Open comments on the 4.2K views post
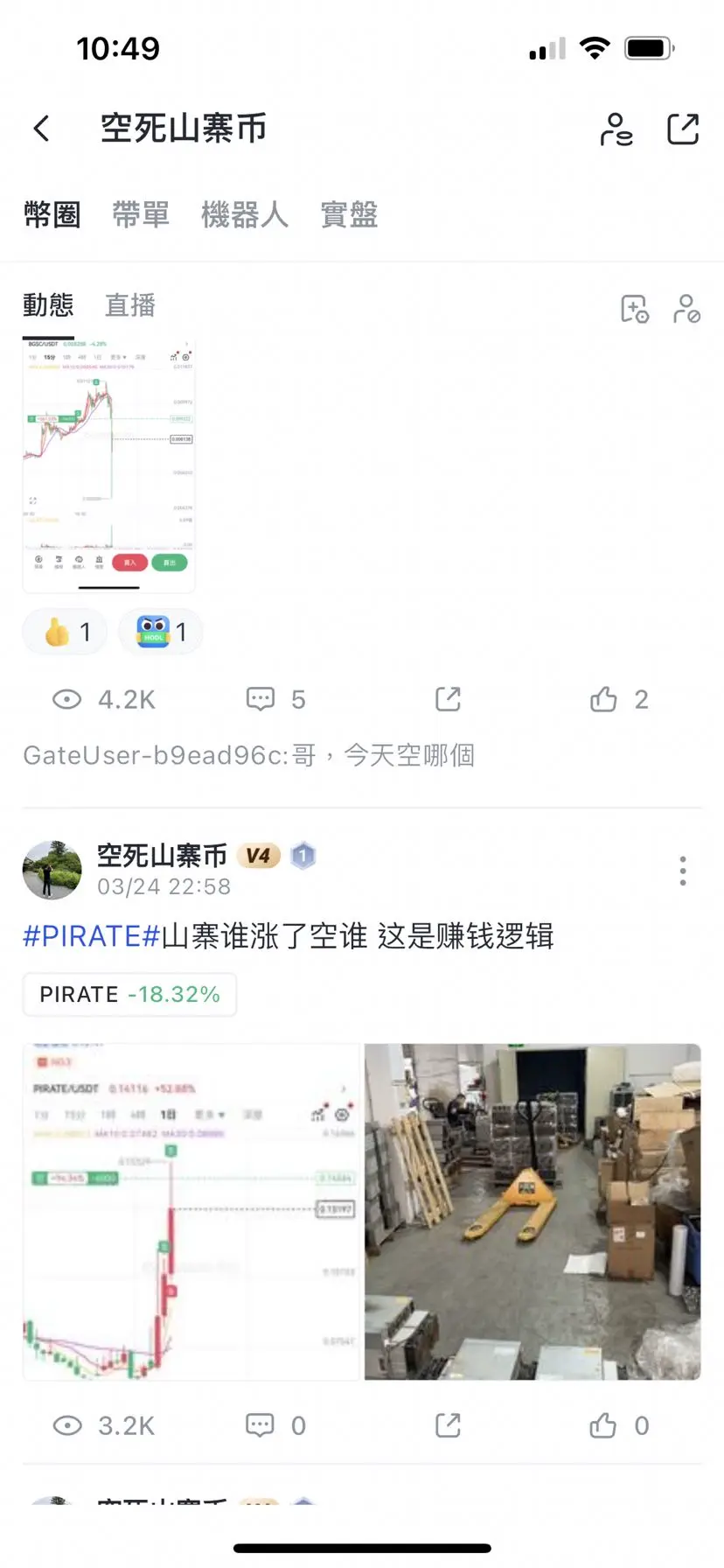The image size is (724, 1568). click(x=273, y=699)
